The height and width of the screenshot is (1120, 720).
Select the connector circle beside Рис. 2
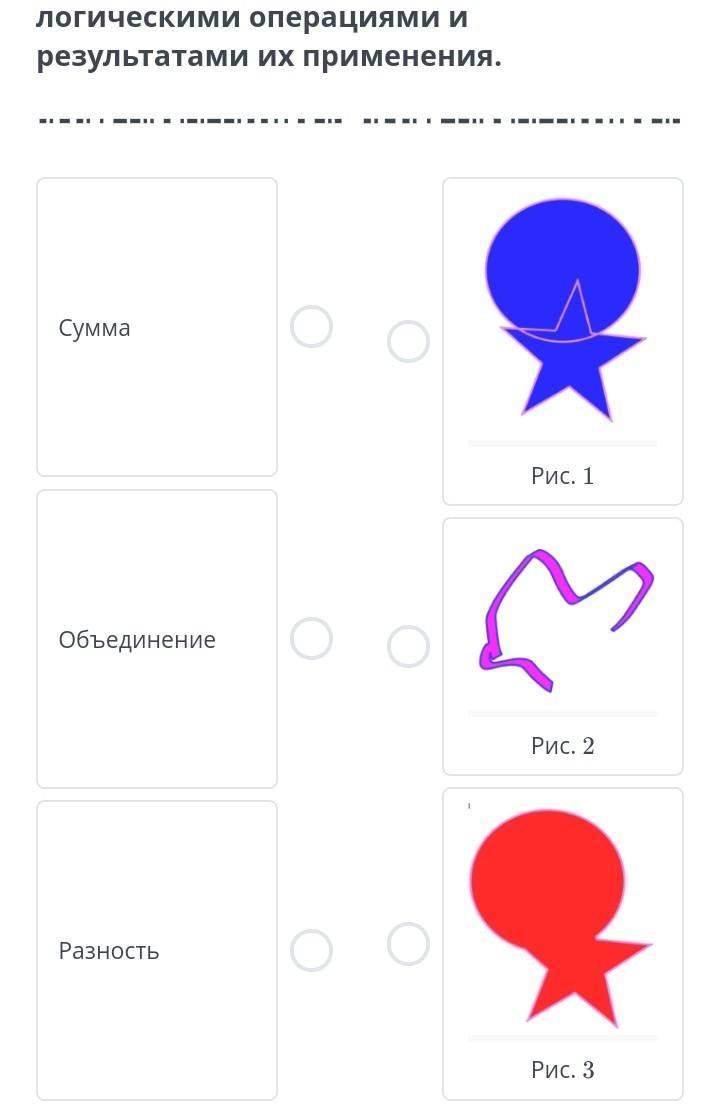[x=408, y=646]
